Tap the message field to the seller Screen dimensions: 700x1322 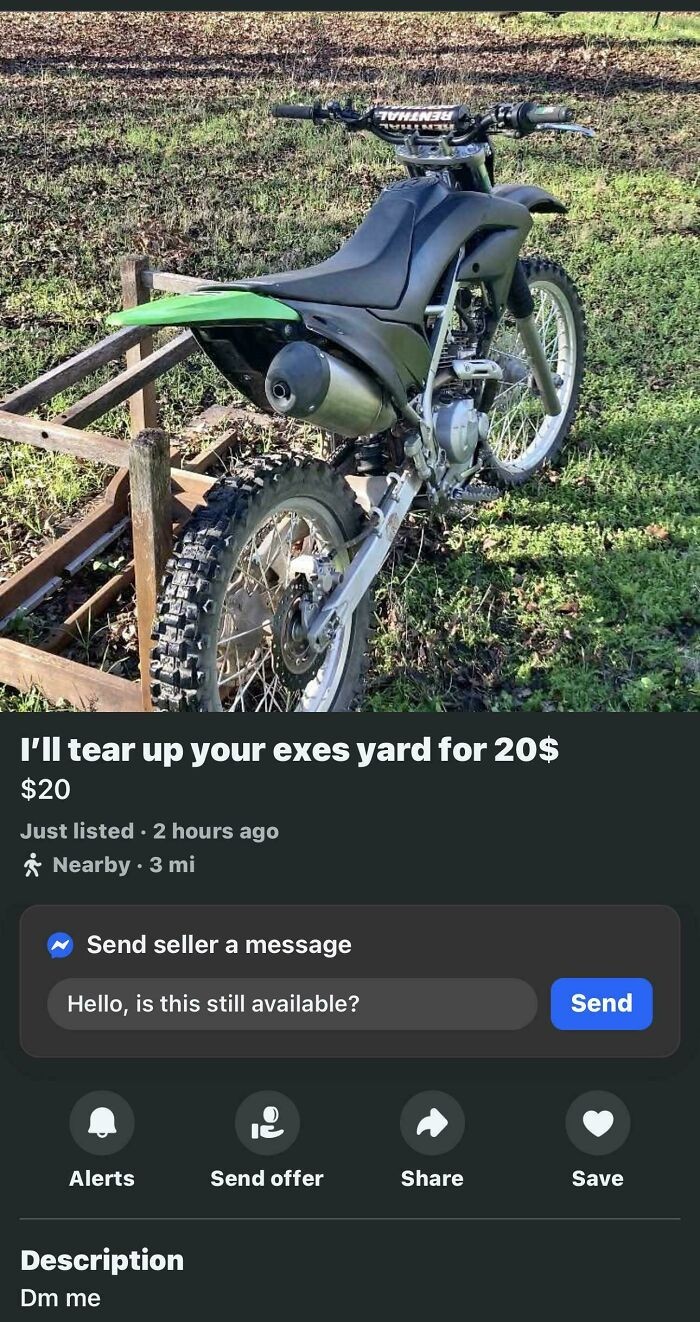pos(292,1004)
